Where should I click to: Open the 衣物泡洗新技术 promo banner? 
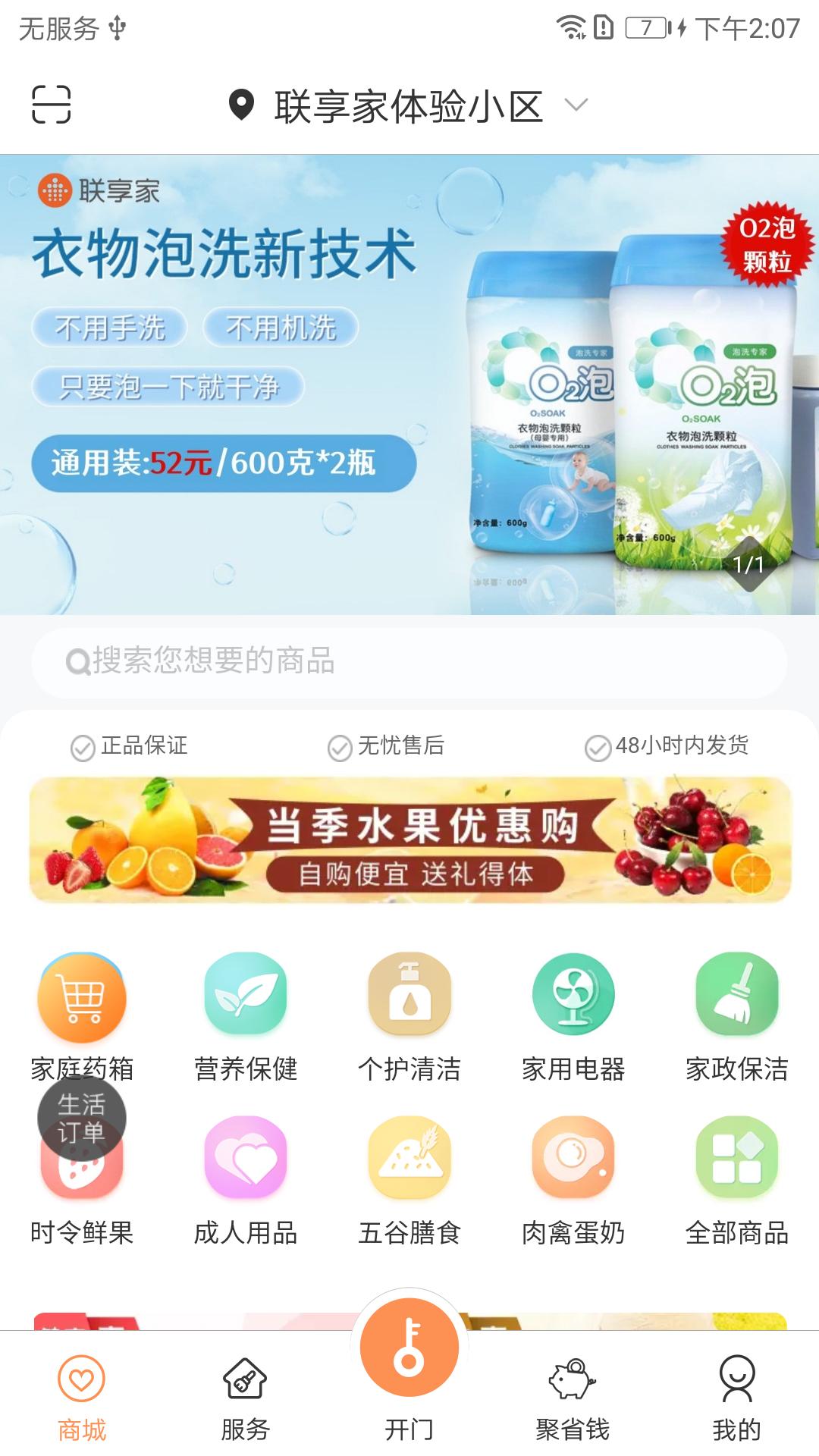[409, 384]
